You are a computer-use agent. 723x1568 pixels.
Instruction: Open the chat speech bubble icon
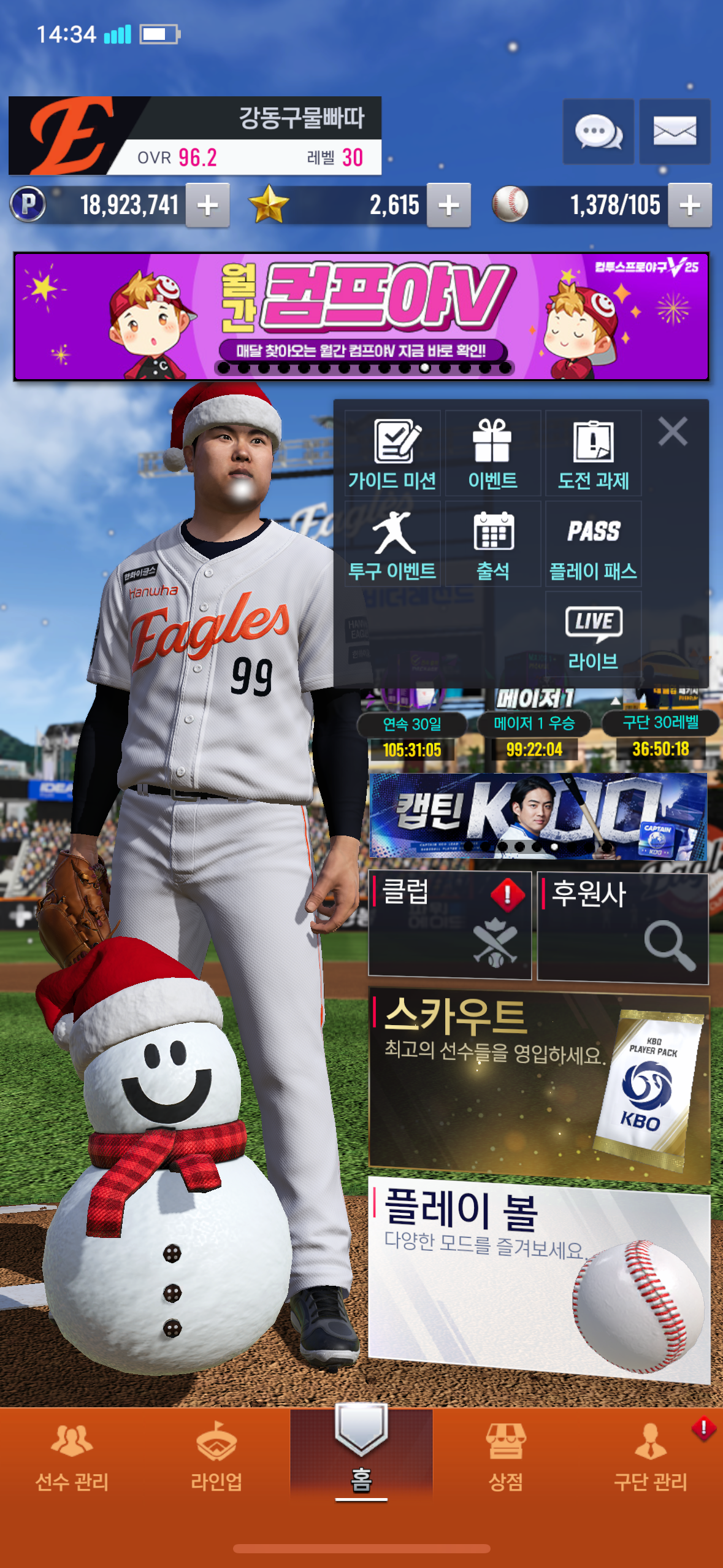pos(598,131)
